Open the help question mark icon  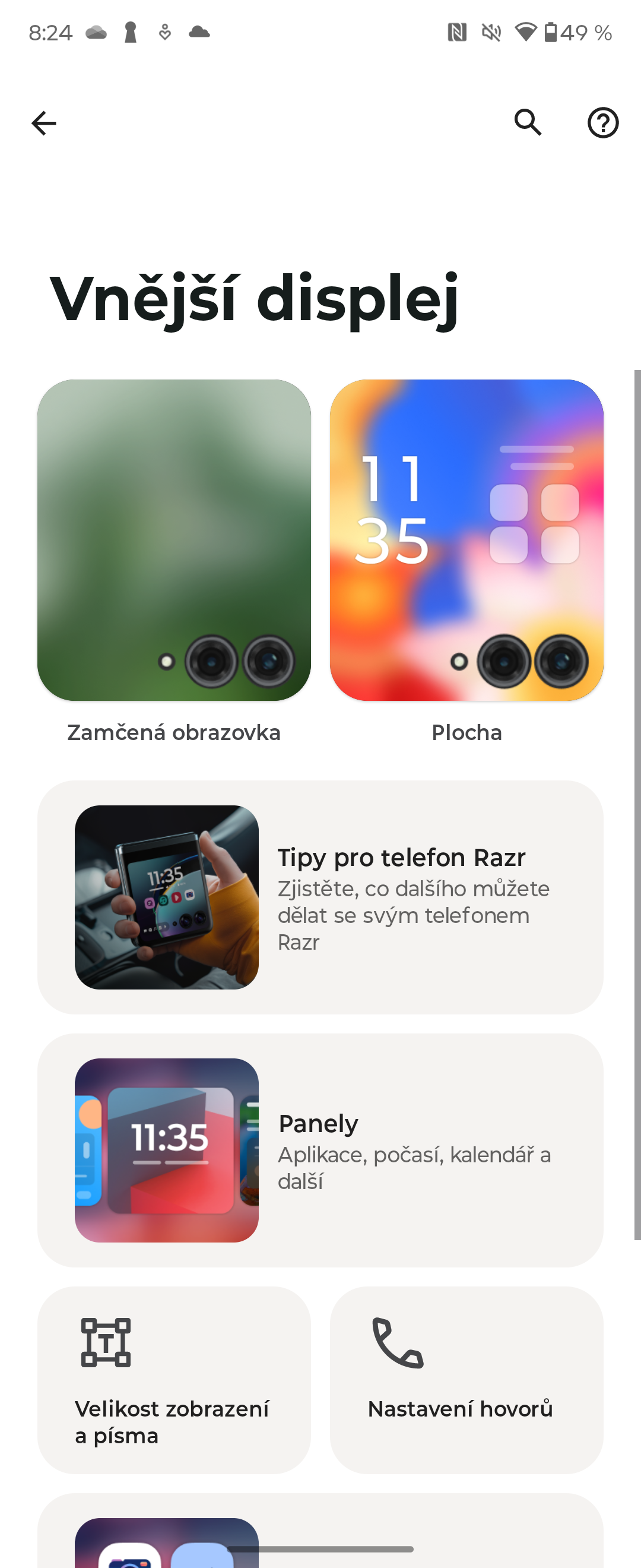(x=602, y=123)
